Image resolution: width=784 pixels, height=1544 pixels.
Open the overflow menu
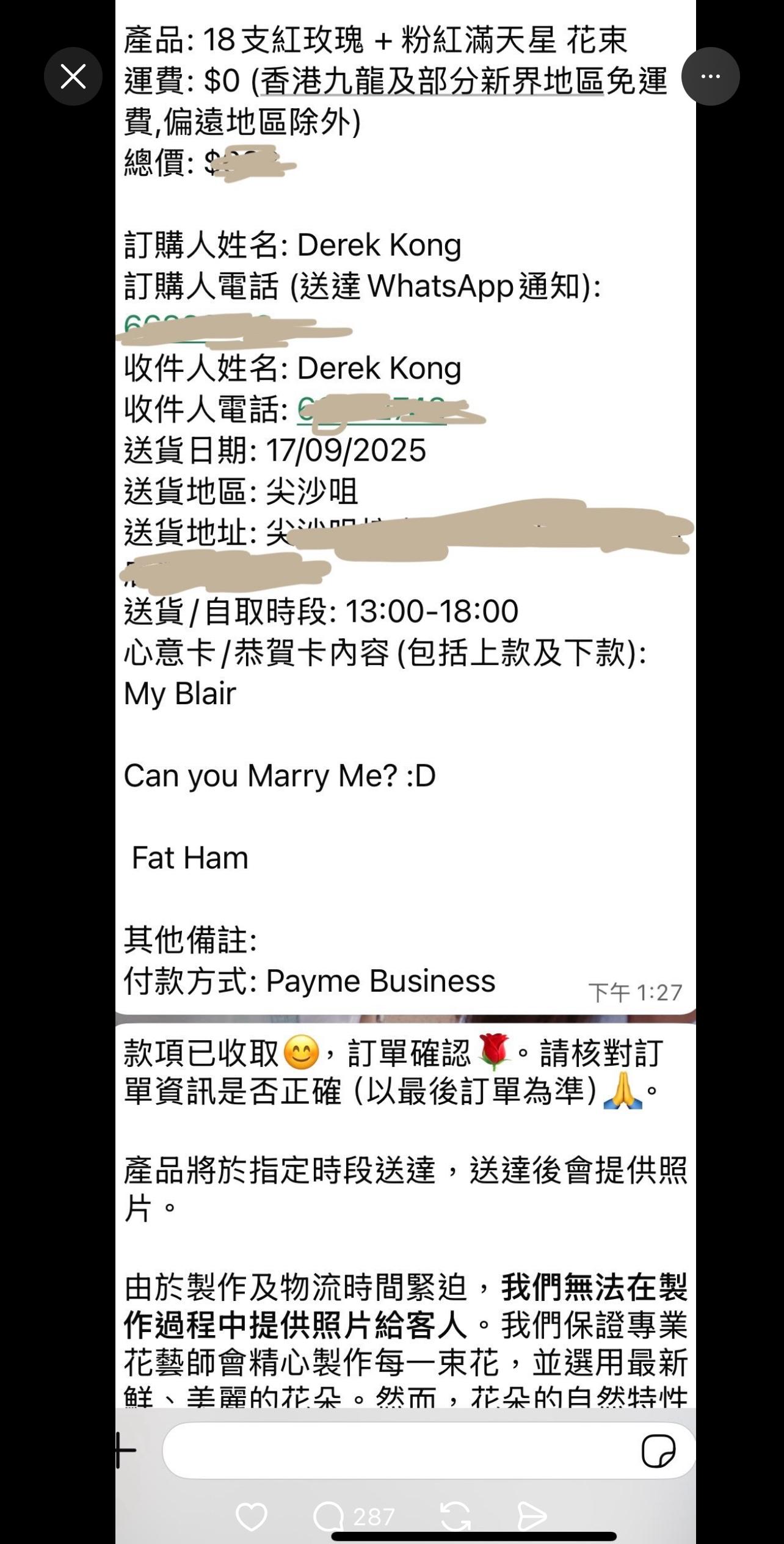pyautogui.click(x=710, y=77)
